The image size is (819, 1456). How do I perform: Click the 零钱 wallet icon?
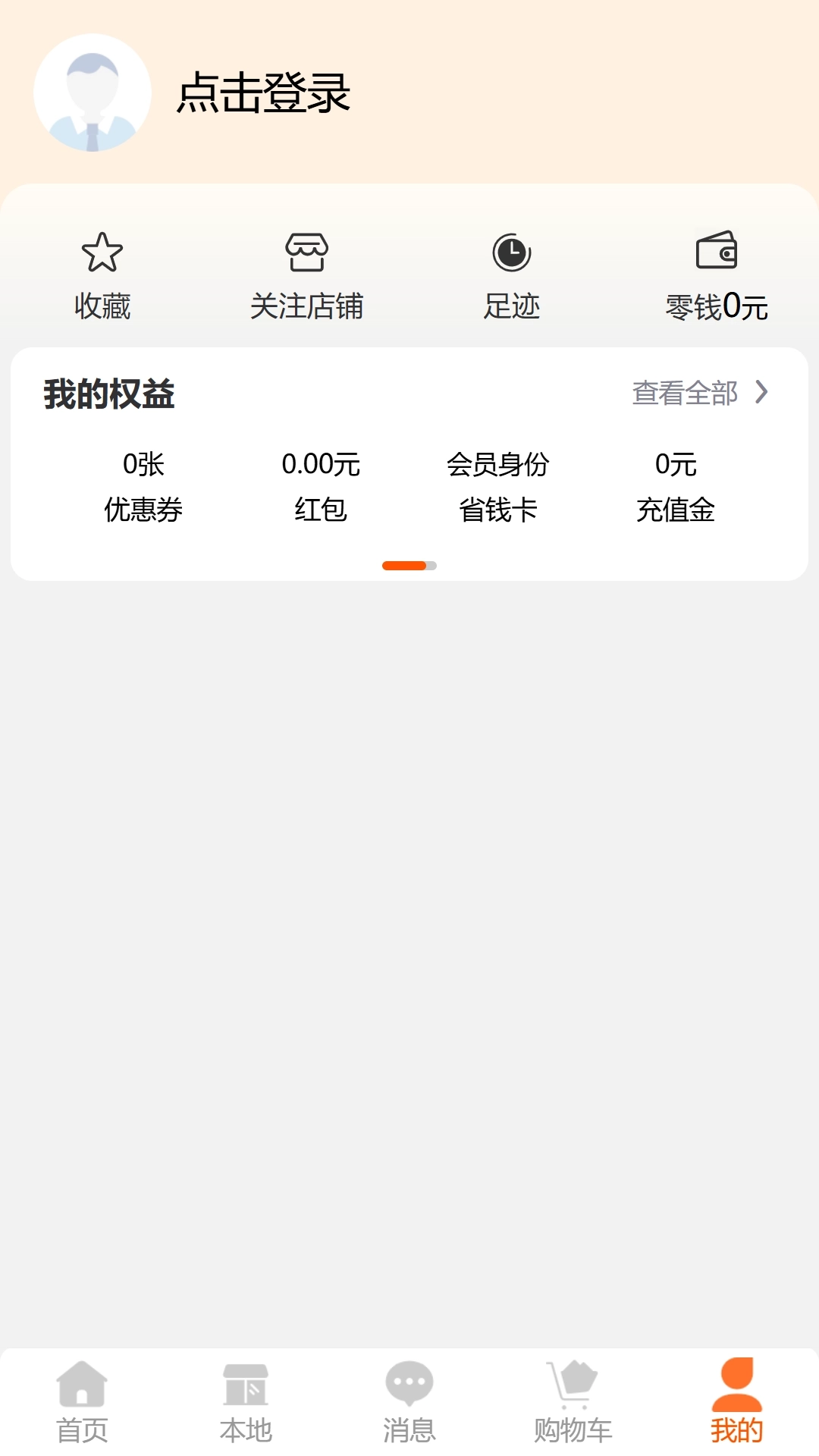(x=717, y=251)
